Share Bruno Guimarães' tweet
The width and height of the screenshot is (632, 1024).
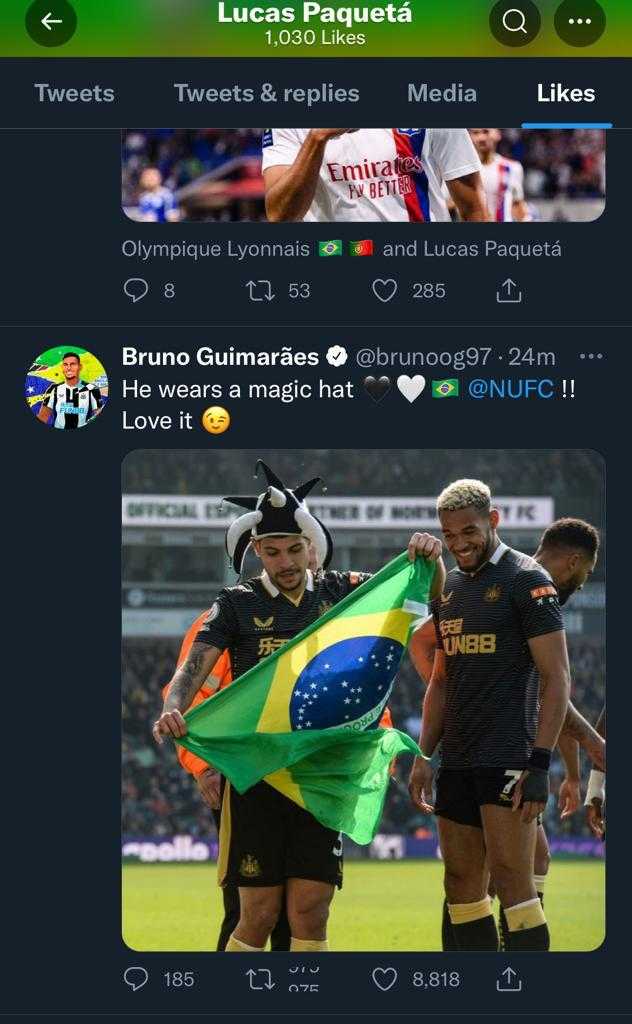click(509, 978)
